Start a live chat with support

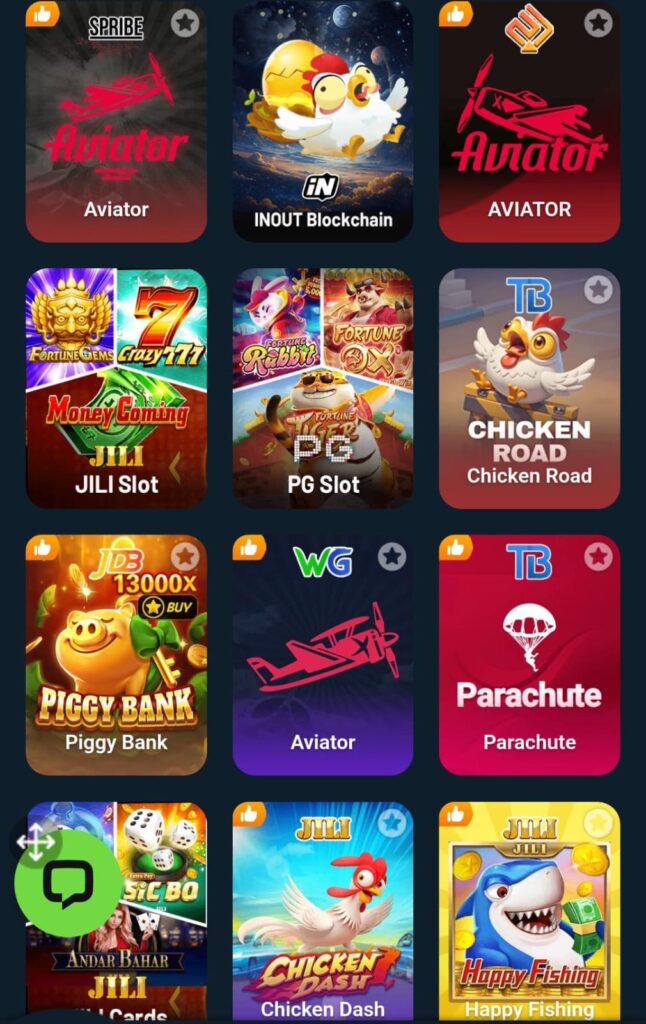click(68, 884)
